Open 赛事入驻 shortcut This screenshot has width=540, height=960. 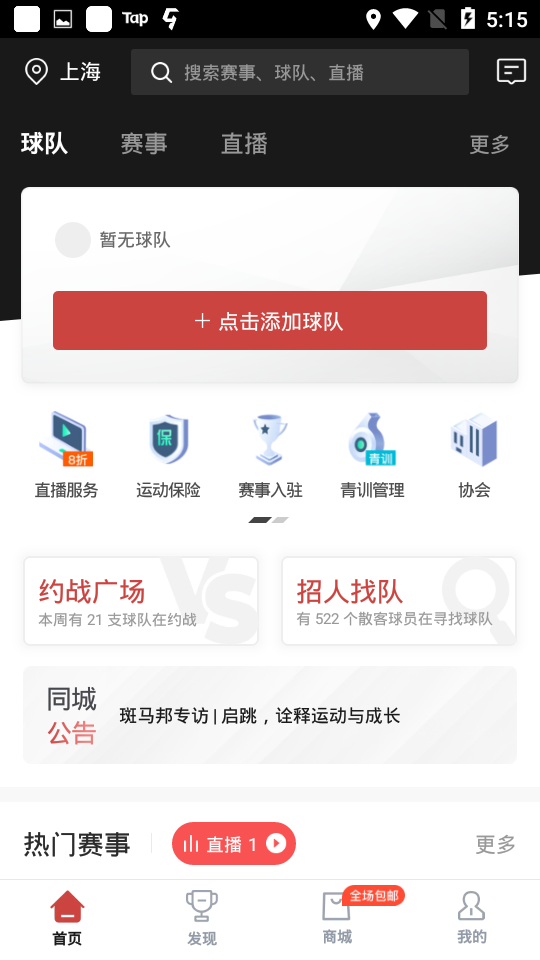pos(270,456)
